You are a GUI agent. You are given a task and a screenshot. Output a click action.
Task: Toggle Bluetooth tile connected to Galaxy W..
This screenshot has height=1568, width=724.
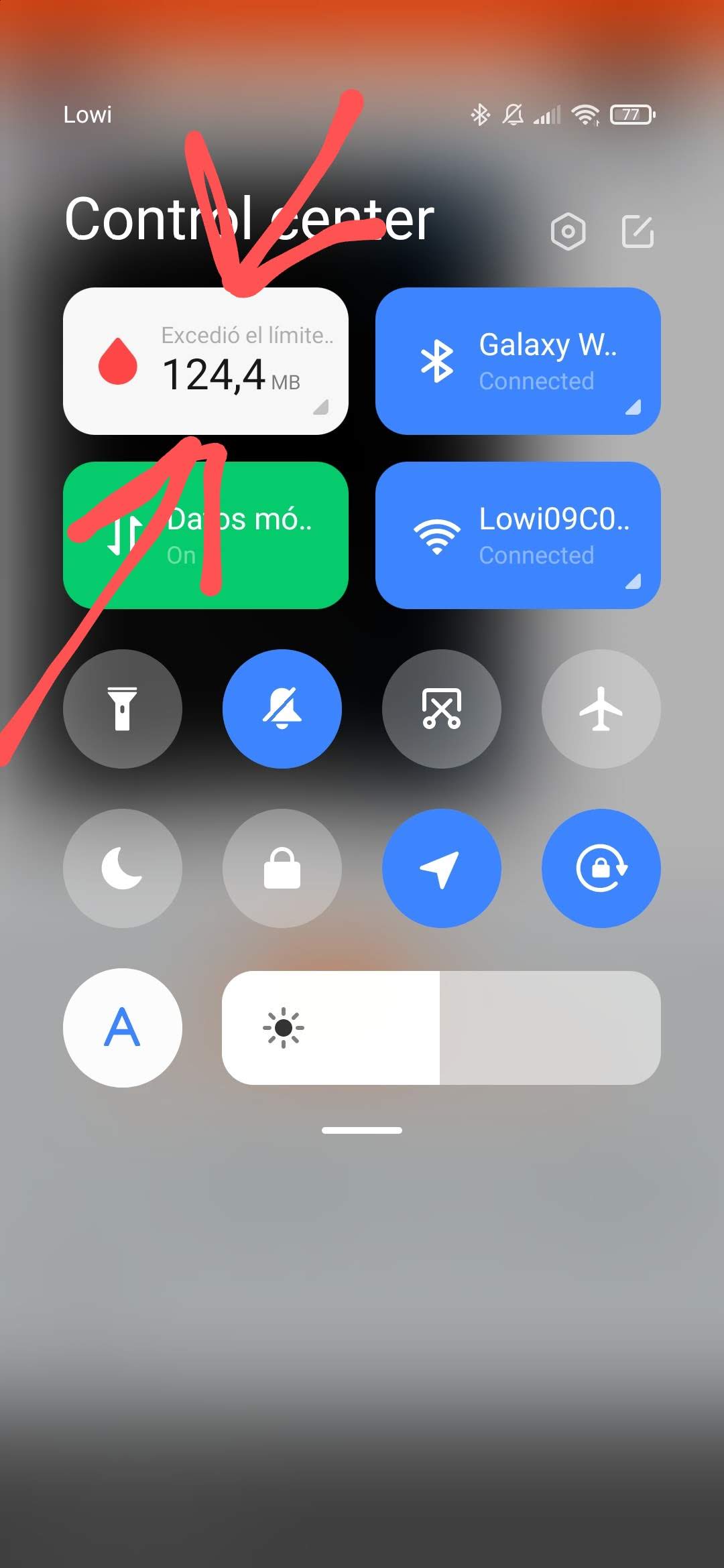(518, 361)
